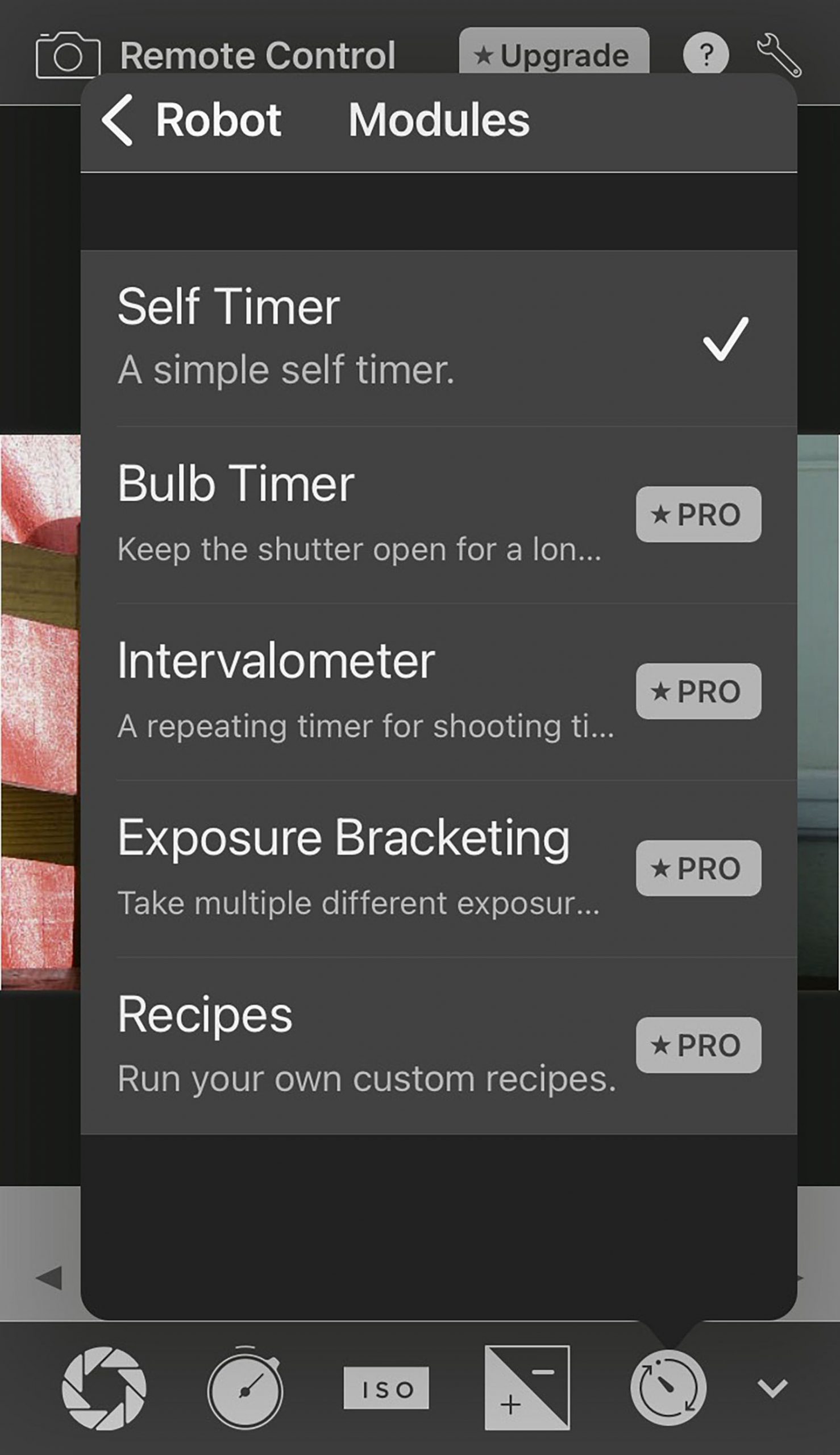
Task: Go back to the Robot menu
Action: pos(190,120)
